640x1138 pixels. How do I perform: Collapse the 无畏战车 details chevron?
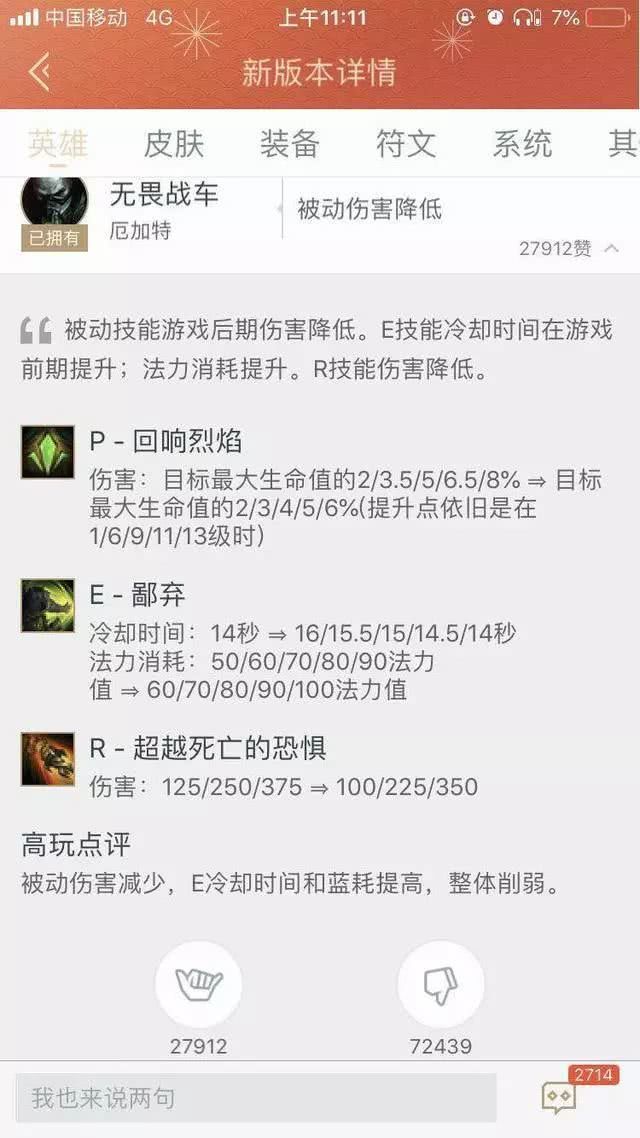(x=611, y=249)
